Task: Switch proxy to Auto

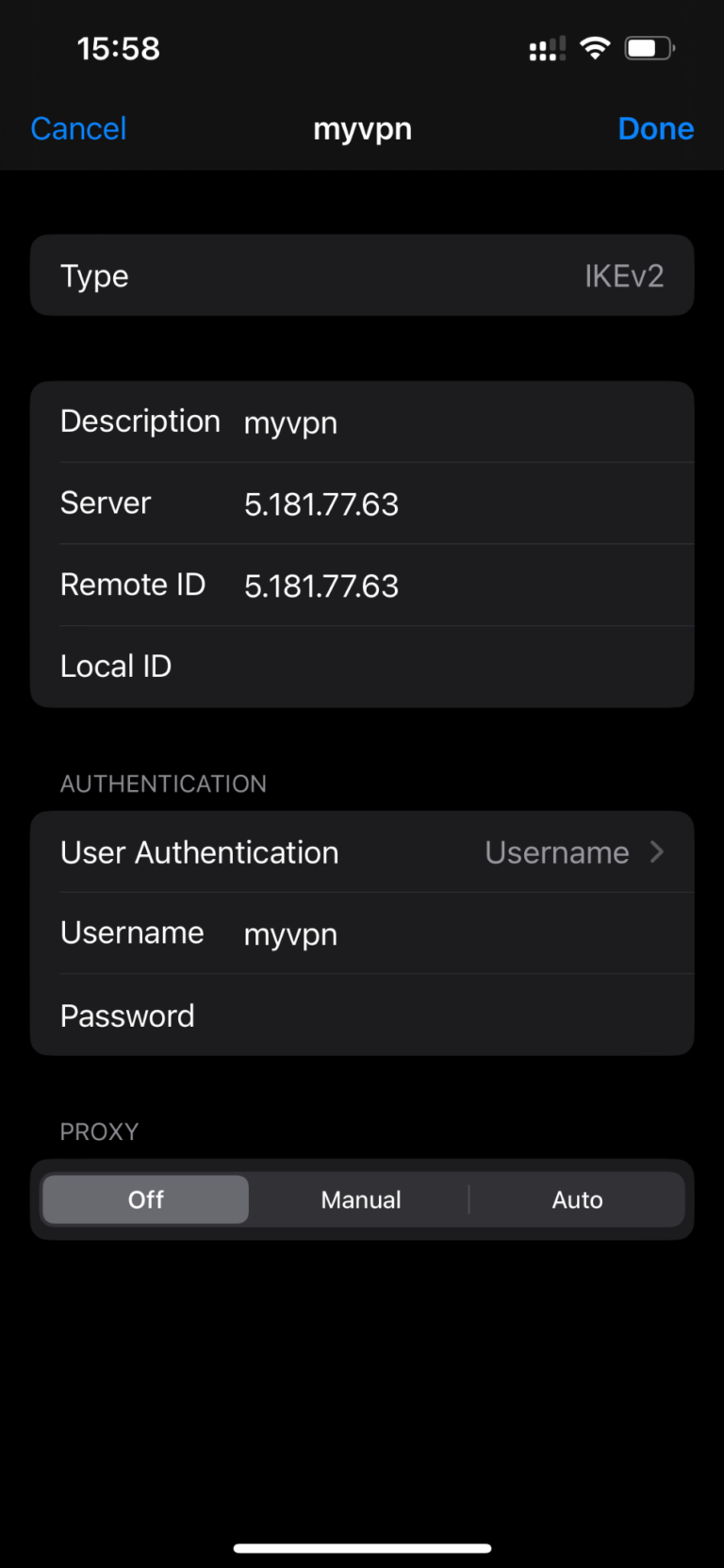Action: pos(577,1199)
